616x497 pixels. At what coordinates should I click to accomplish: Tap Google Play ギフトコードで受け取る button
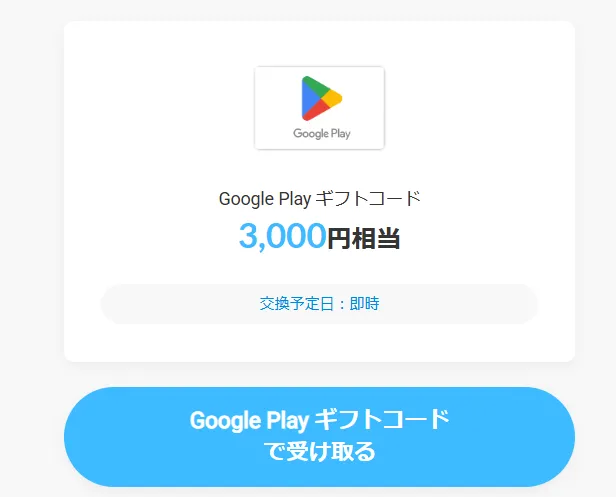[319, 436]
